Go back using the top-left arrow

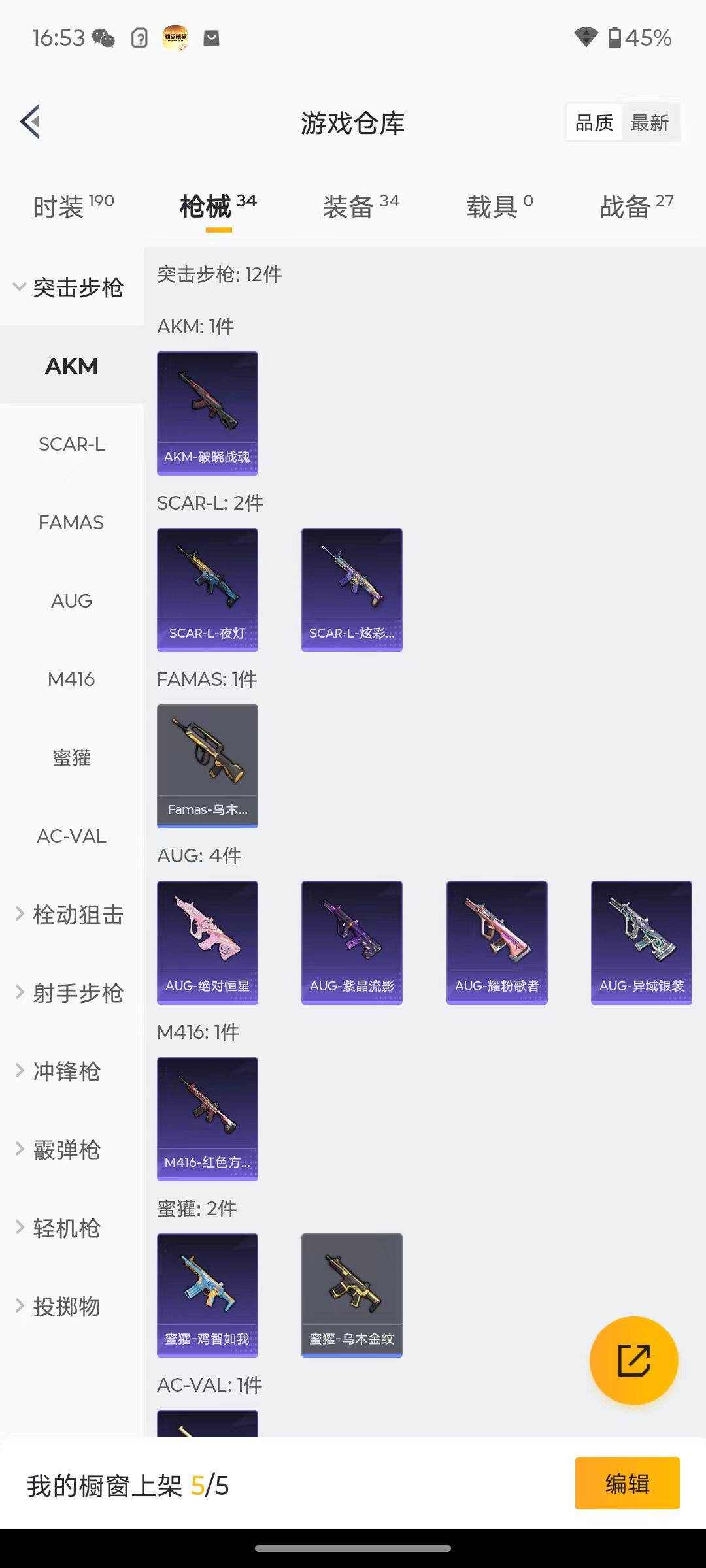[x=31, y=122]
